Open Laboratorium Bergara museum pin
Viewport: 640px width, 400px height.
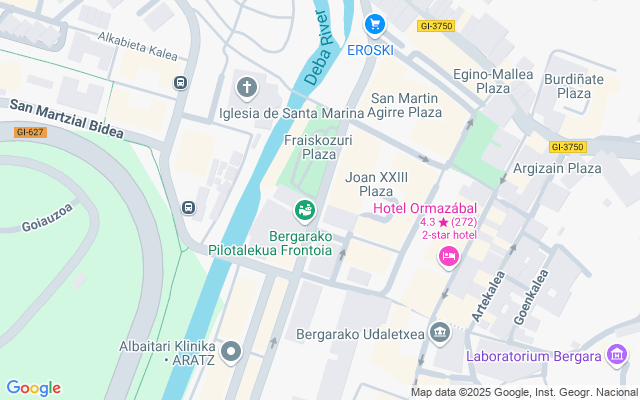point(617,355)
